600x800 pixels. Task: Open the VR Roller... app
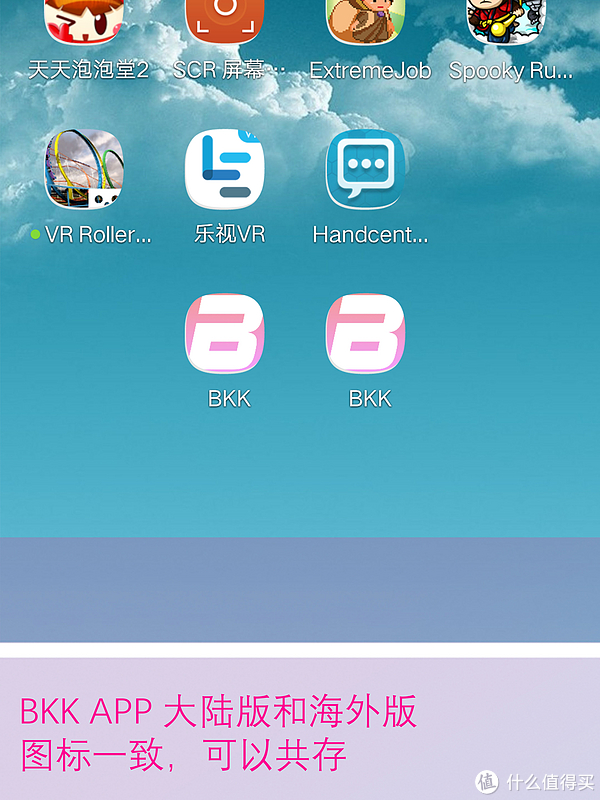click(86, 171)
